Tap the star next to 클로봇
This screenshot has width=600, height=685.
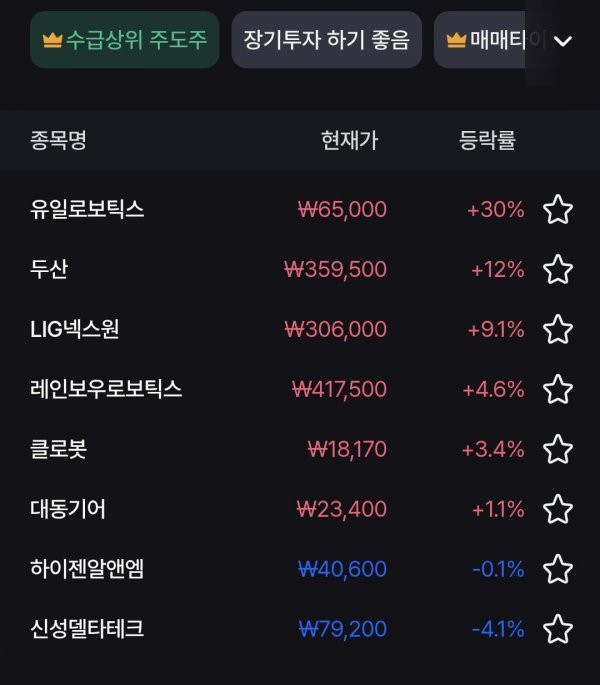(x=557, y=450)
